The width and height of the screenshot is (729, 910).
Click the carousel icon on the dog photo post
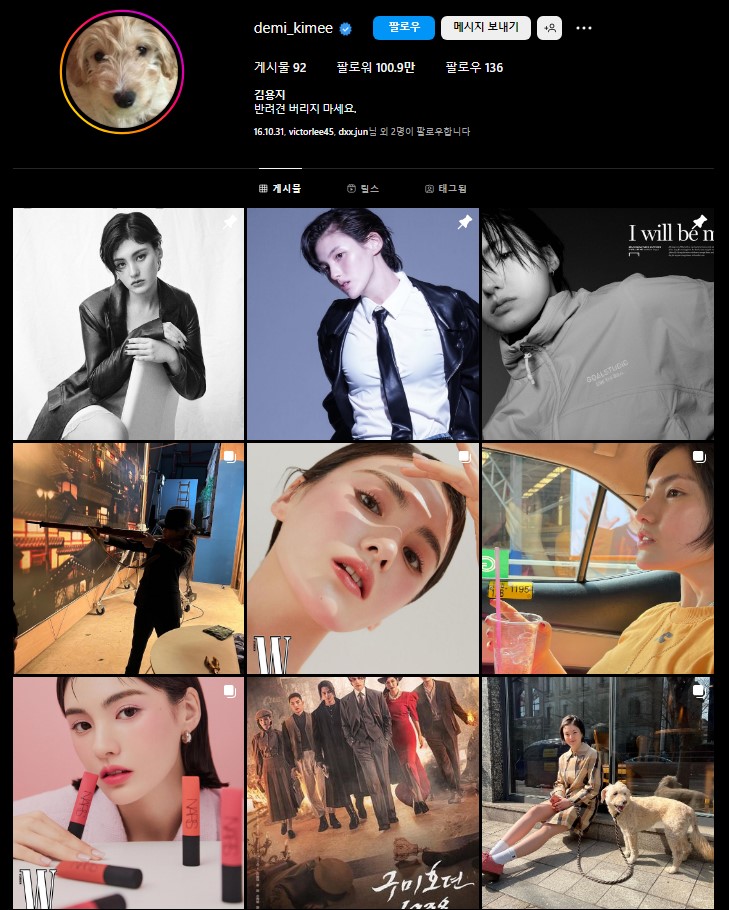(x=699, y=690)
